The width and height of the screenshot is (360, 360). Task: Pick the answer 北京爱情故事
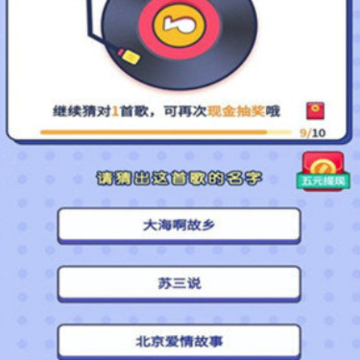pos(179,342)
